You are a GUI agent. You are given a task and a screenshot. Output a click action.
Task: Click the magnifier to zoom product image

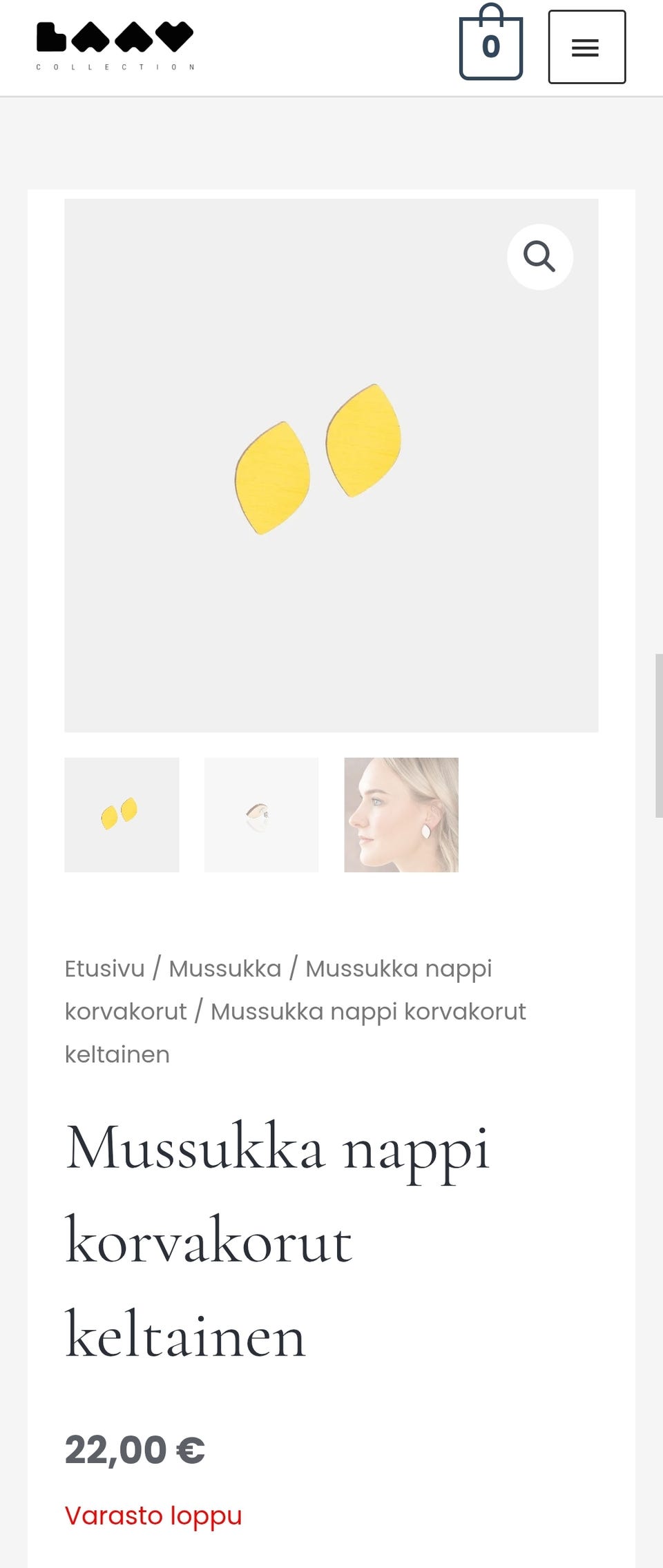tap(541, 257)
